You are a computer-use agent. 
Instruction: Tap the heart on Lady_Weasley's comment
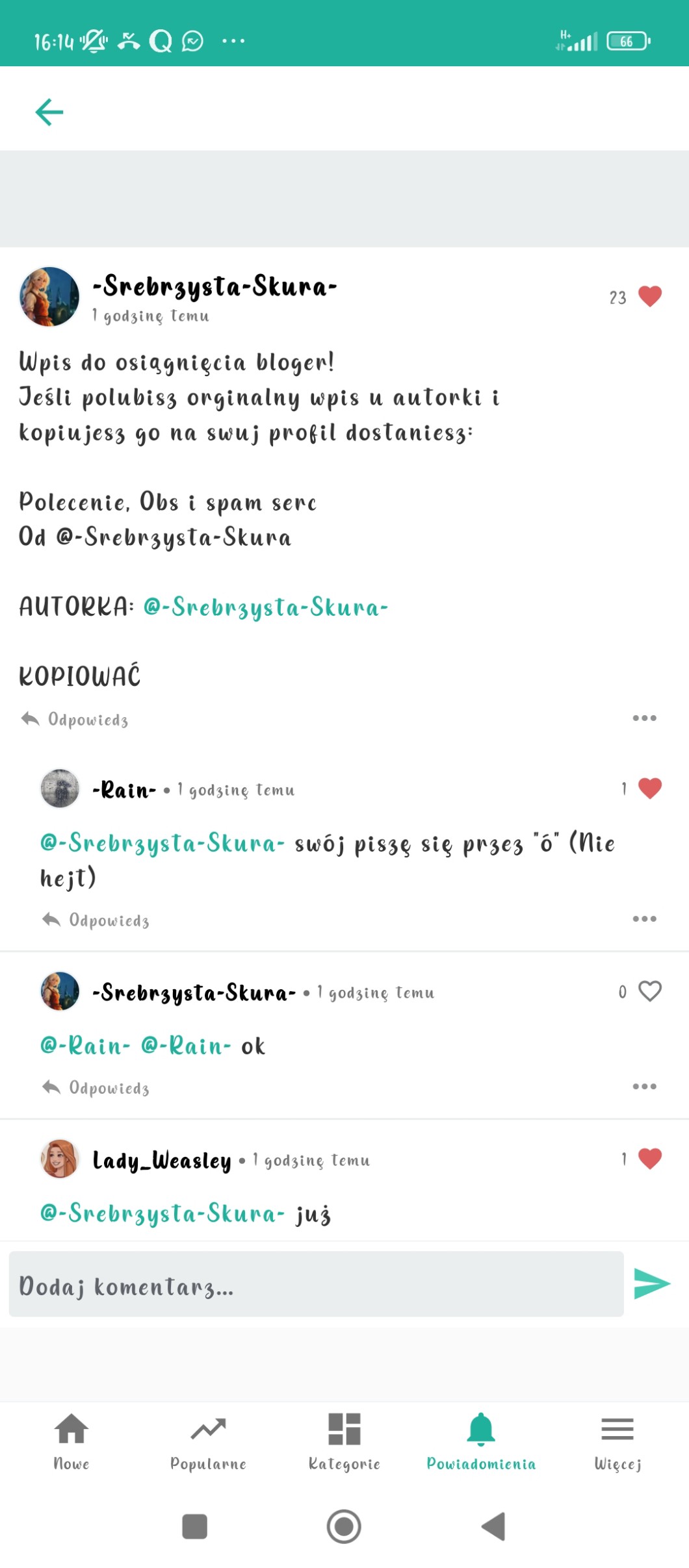click(x=649, y=1158)
